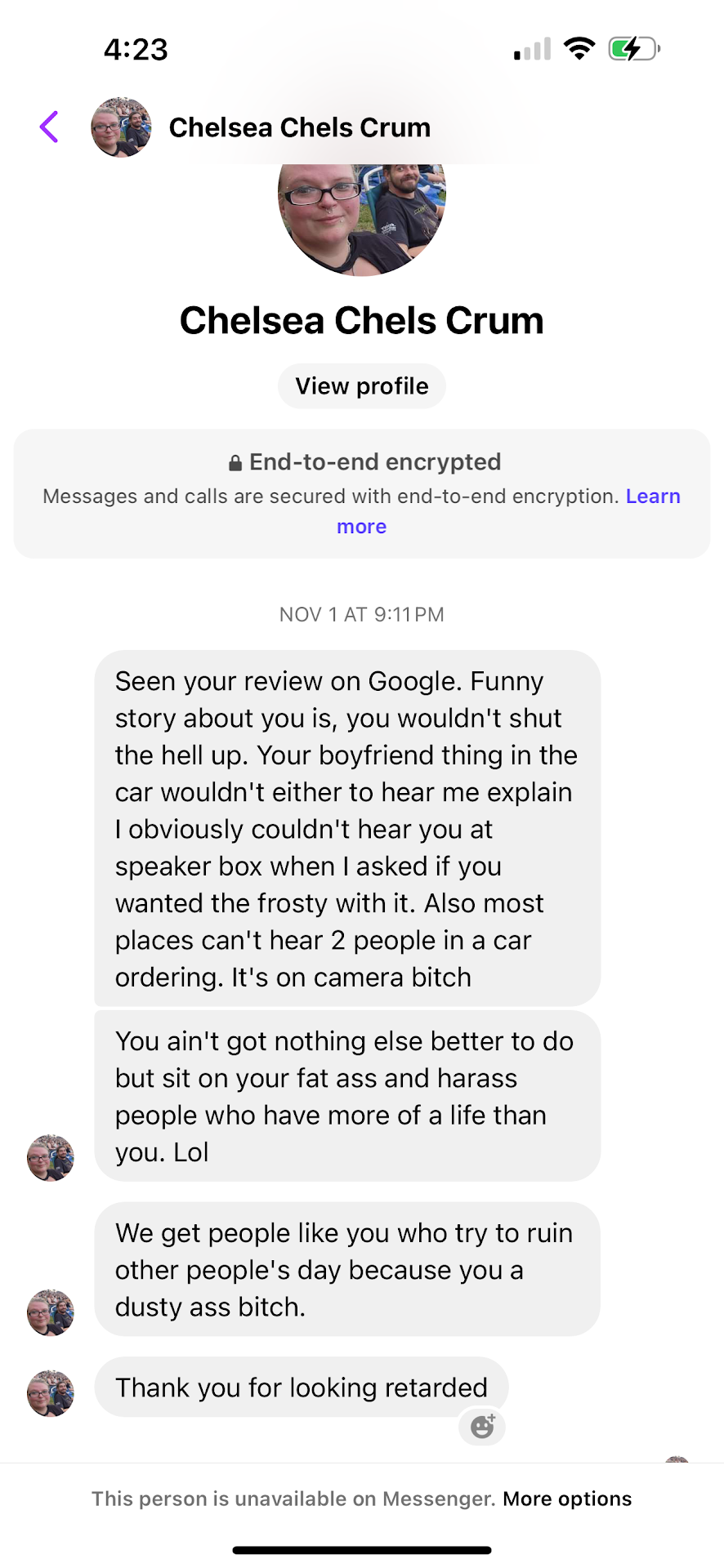
Task: Add an emoji reaction to the last message
Action: pos(482,1427)
